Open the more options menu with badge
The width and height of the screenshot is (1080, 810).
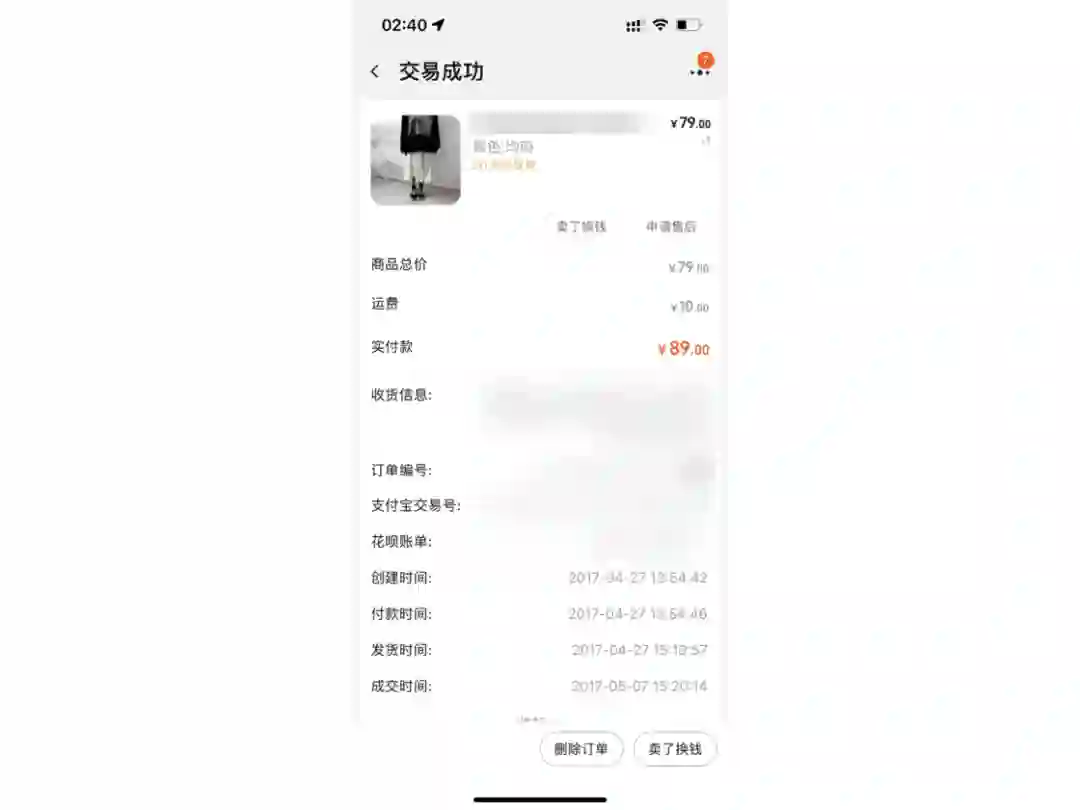coord(700,70)
